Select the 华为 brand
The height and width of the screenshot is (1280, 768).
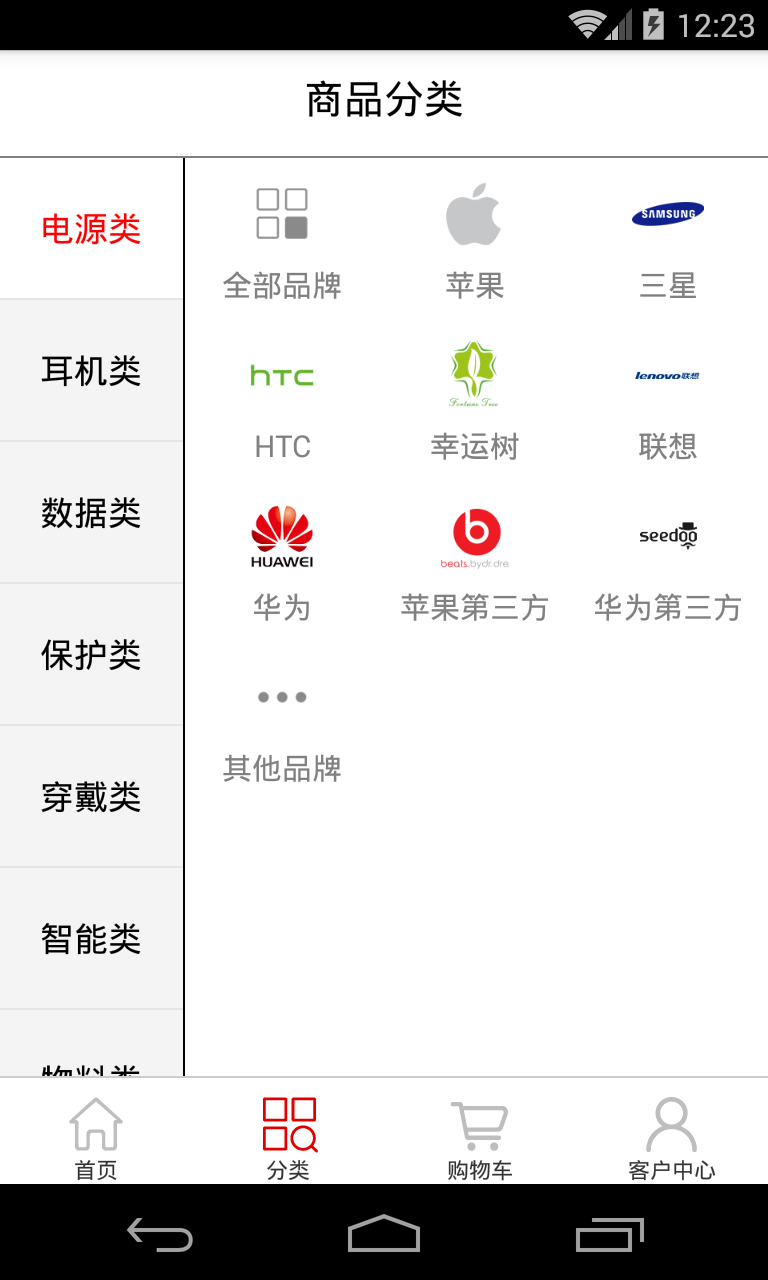click(282, 565)
